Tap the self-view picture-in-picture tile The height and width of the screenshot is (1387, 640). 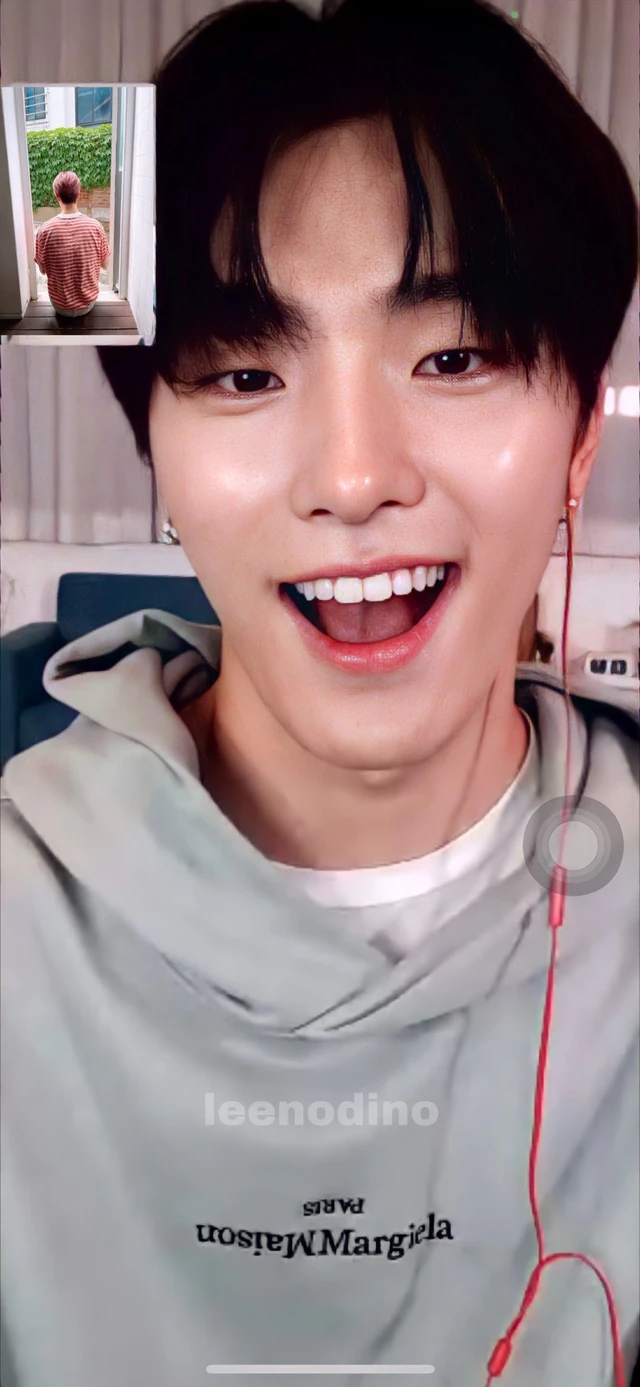(x=78, y=215)
